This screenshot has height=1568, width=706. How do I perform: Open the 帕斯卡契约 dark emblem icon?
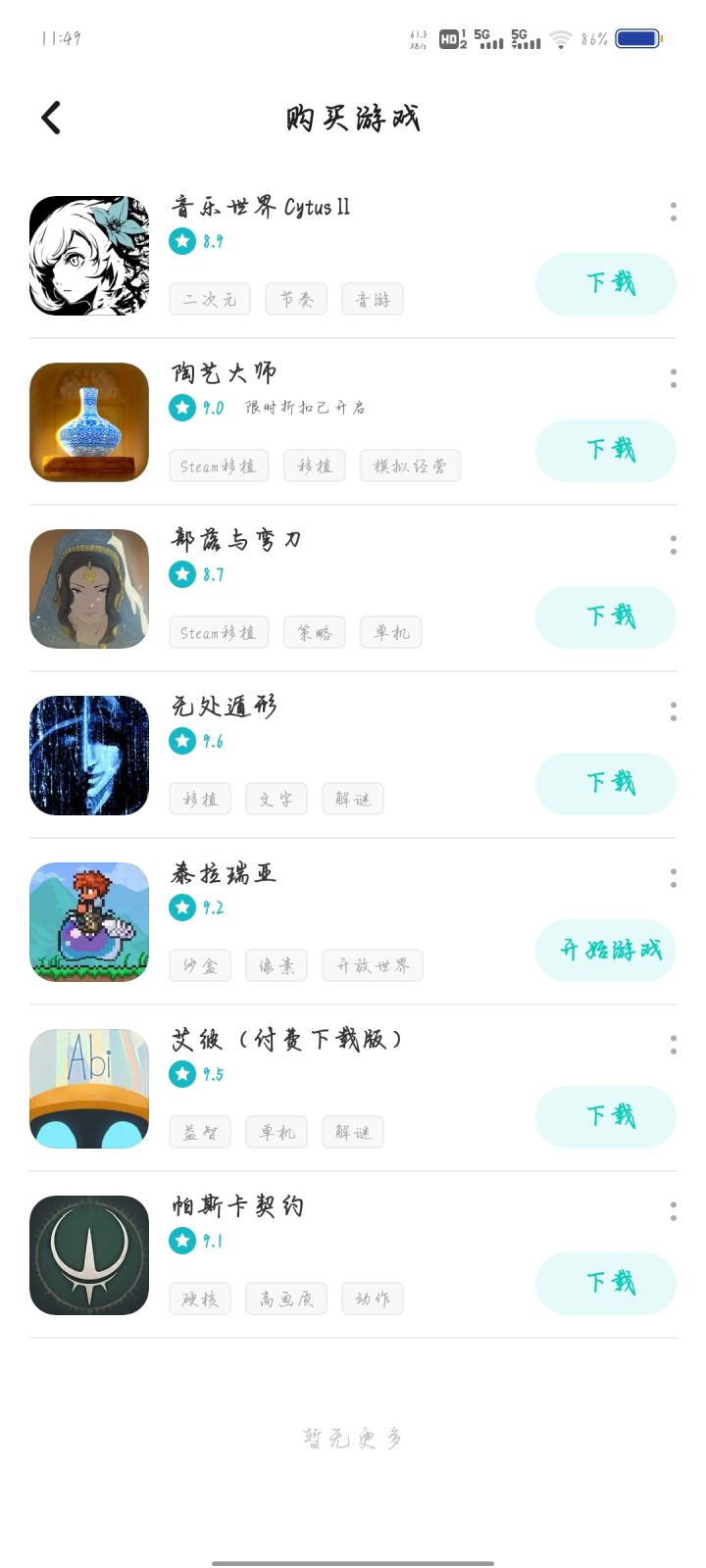[88, 1254]
